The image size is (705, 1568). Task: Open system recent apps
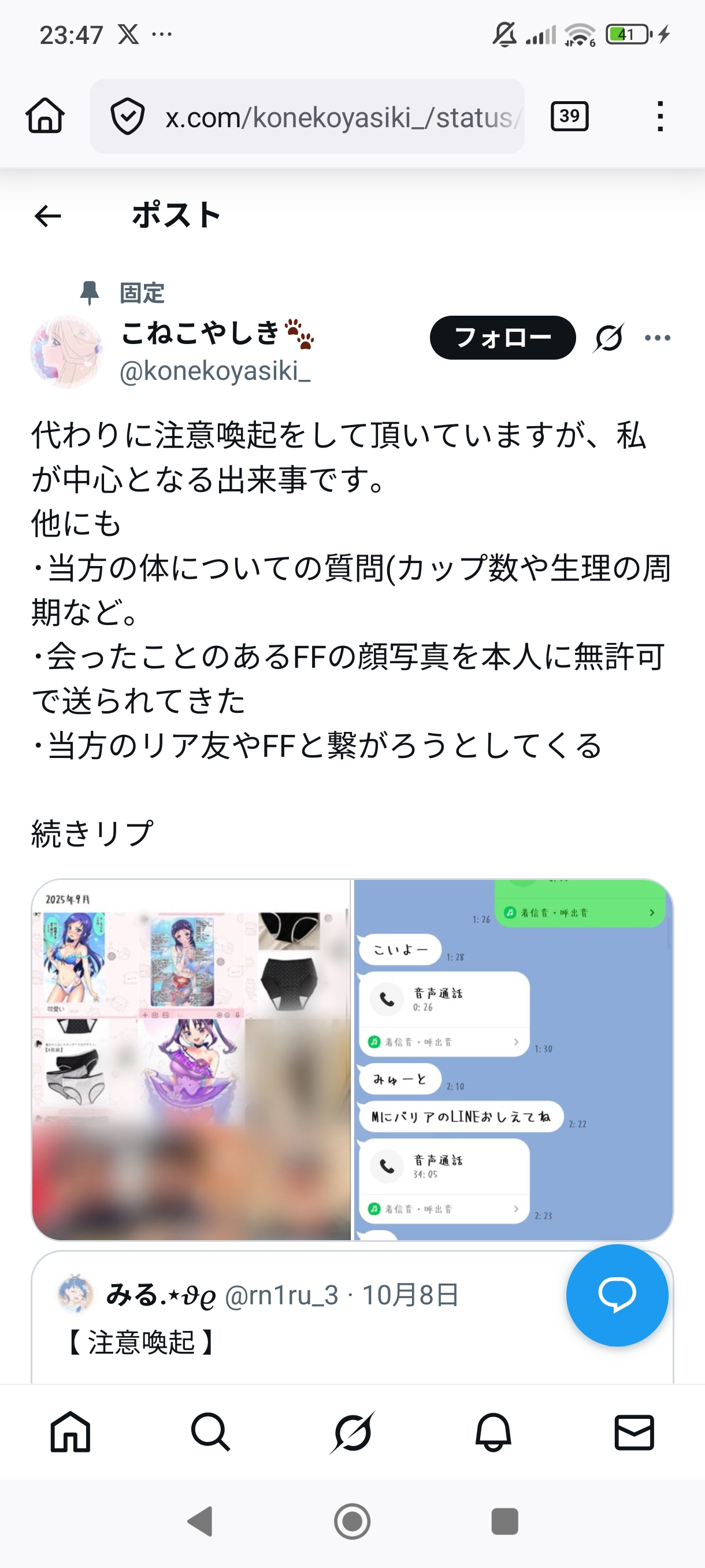tap(504, 1522)
